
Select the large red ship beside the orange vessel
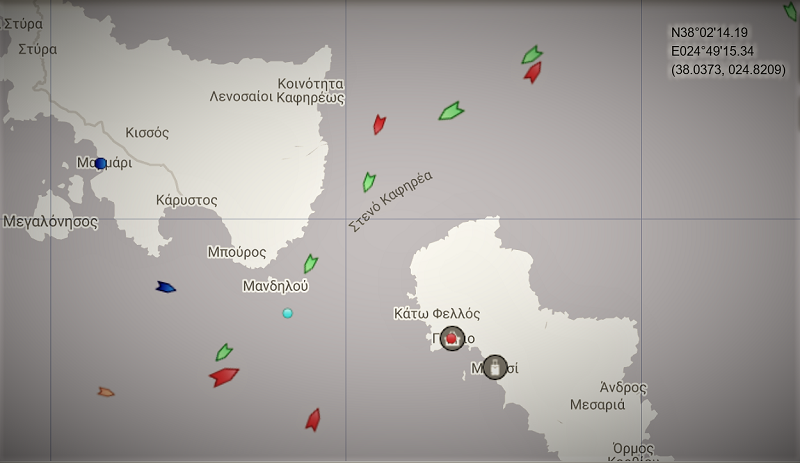coord(224,376)
